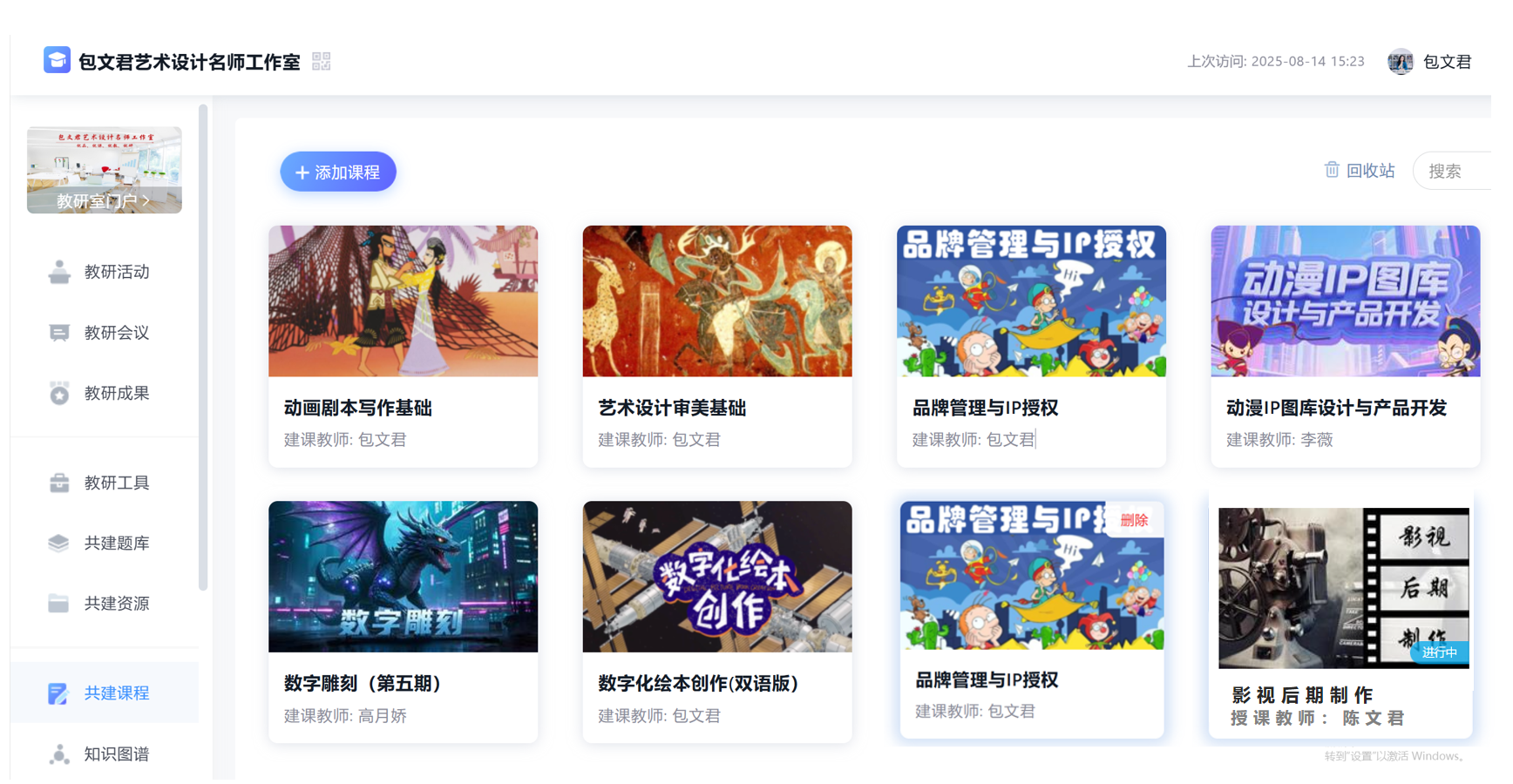This screenshot has height=784, width=1513.
Task: Open 数字化绘本创作(双语版) course card
Action: pyautogui.click(x=716, y=621)
